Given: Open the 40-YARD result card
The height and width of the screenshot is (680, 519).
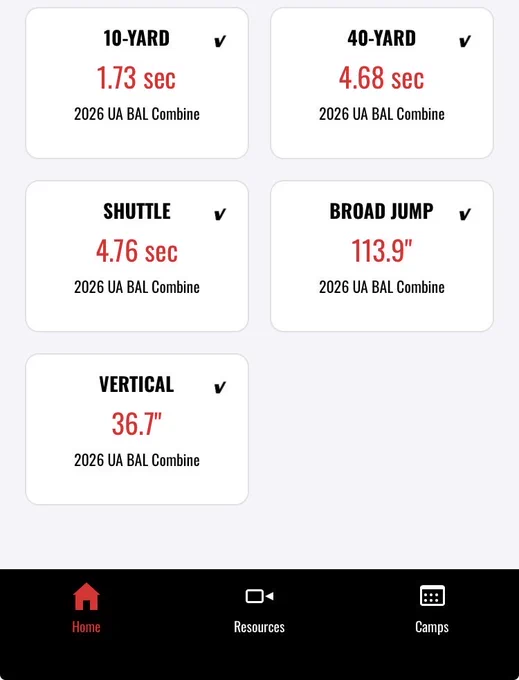Looking at the screenshot, I should point(382,83).
